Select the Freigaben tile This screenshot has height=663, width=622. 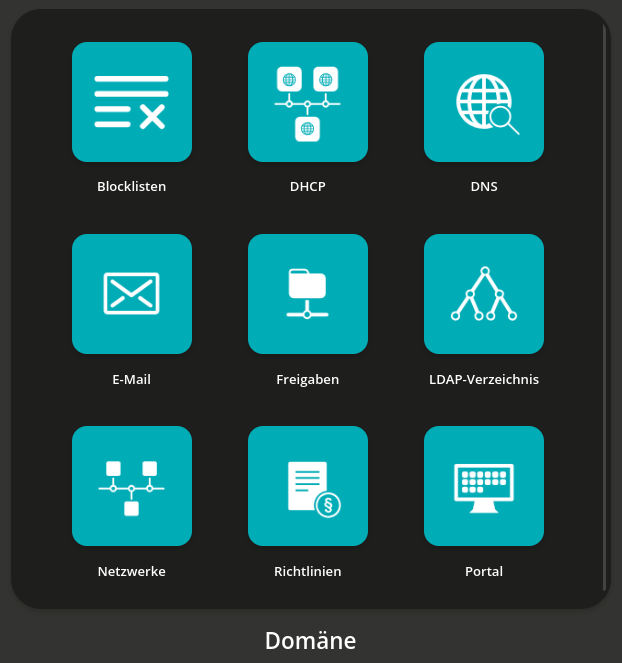pyautogui.click(x=308, y=294)
